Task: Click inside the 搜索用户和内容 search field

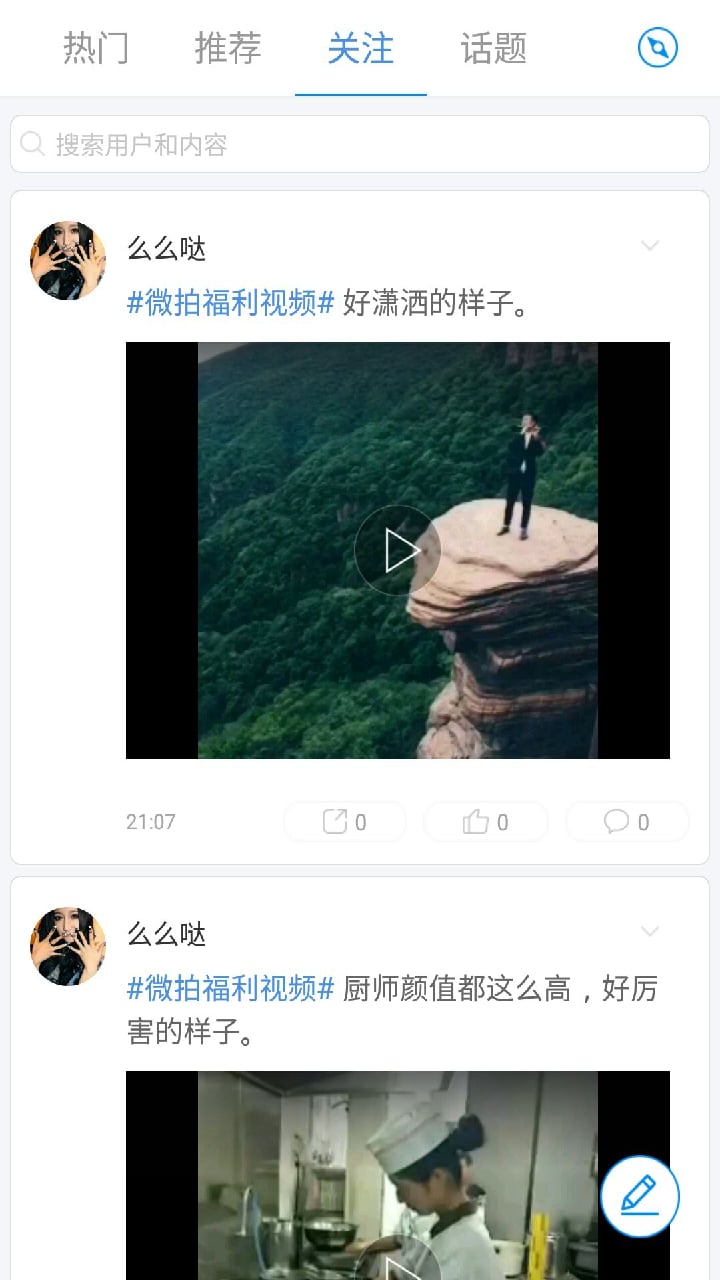Action: pos(360,144)
